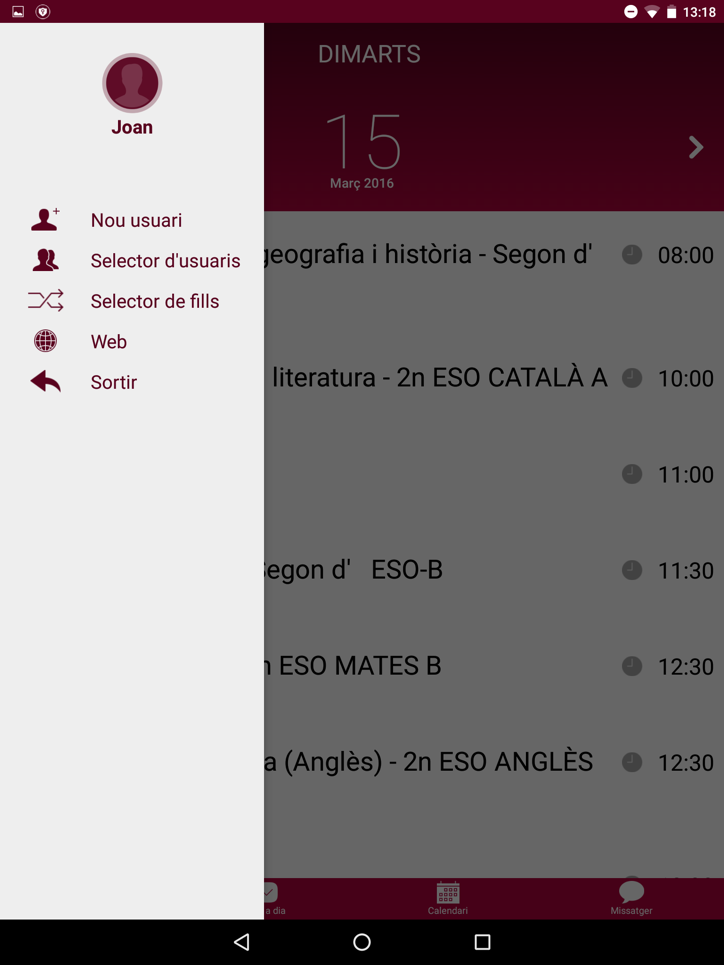Open the 08:00 geografia i història class
This screenshot has height=965, width=724.
pyautogui.click(x=440, y=255)
